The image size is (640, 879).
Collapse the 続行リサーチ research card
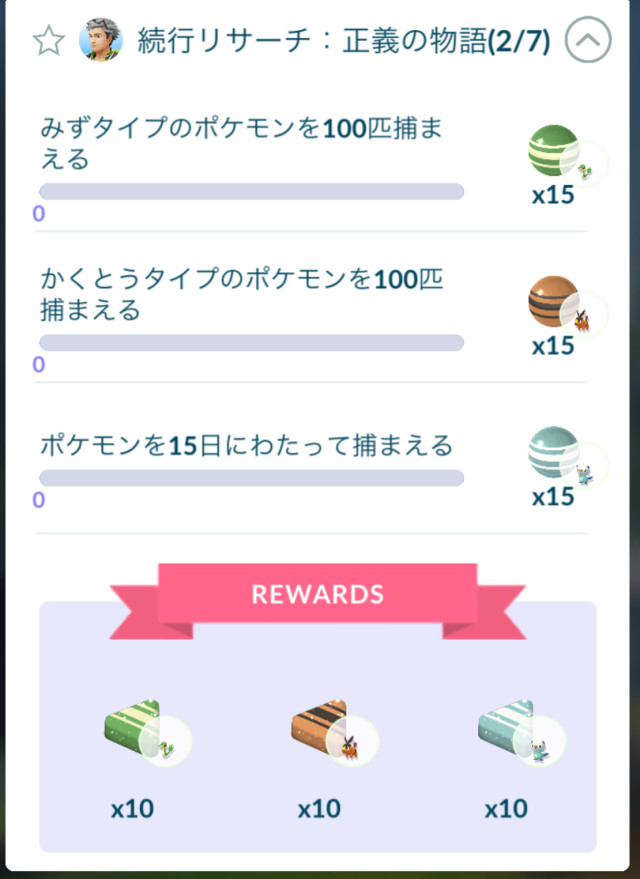[588, 42]
